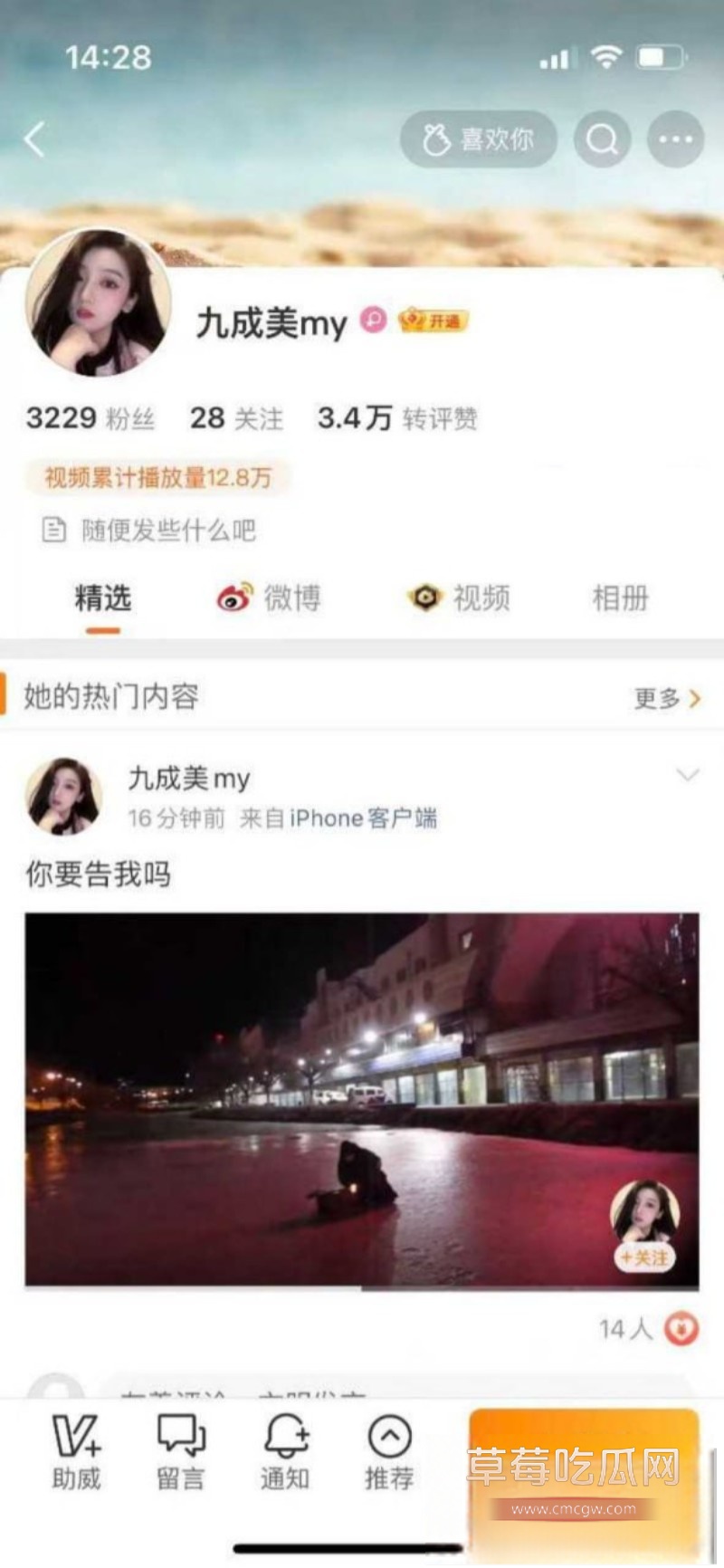Collapse the post using its chevron arrow
This screenshot has height=1568, width=724.
point(686,774)
